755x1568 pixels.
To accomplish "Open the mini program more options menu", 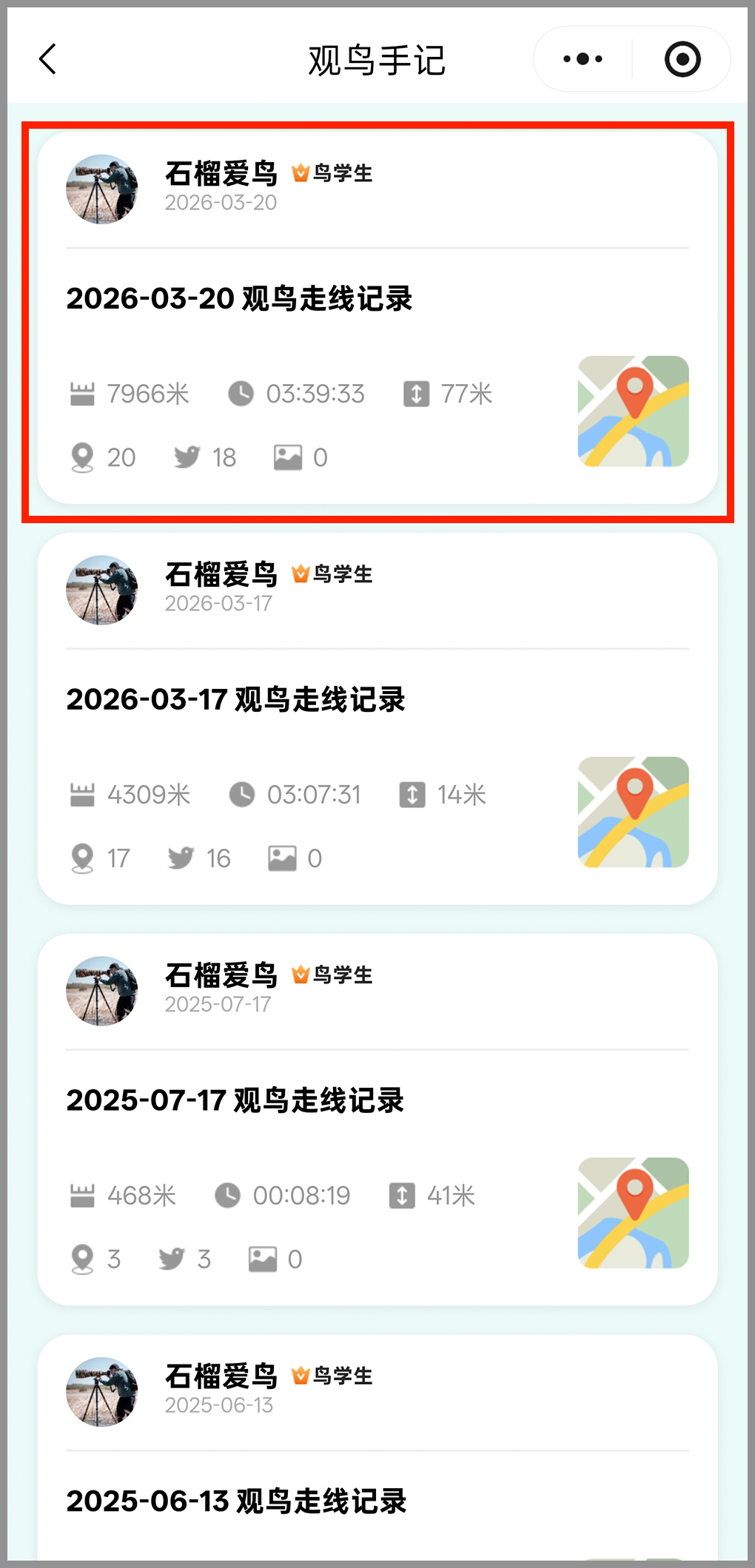I will (x=583, y=59).
